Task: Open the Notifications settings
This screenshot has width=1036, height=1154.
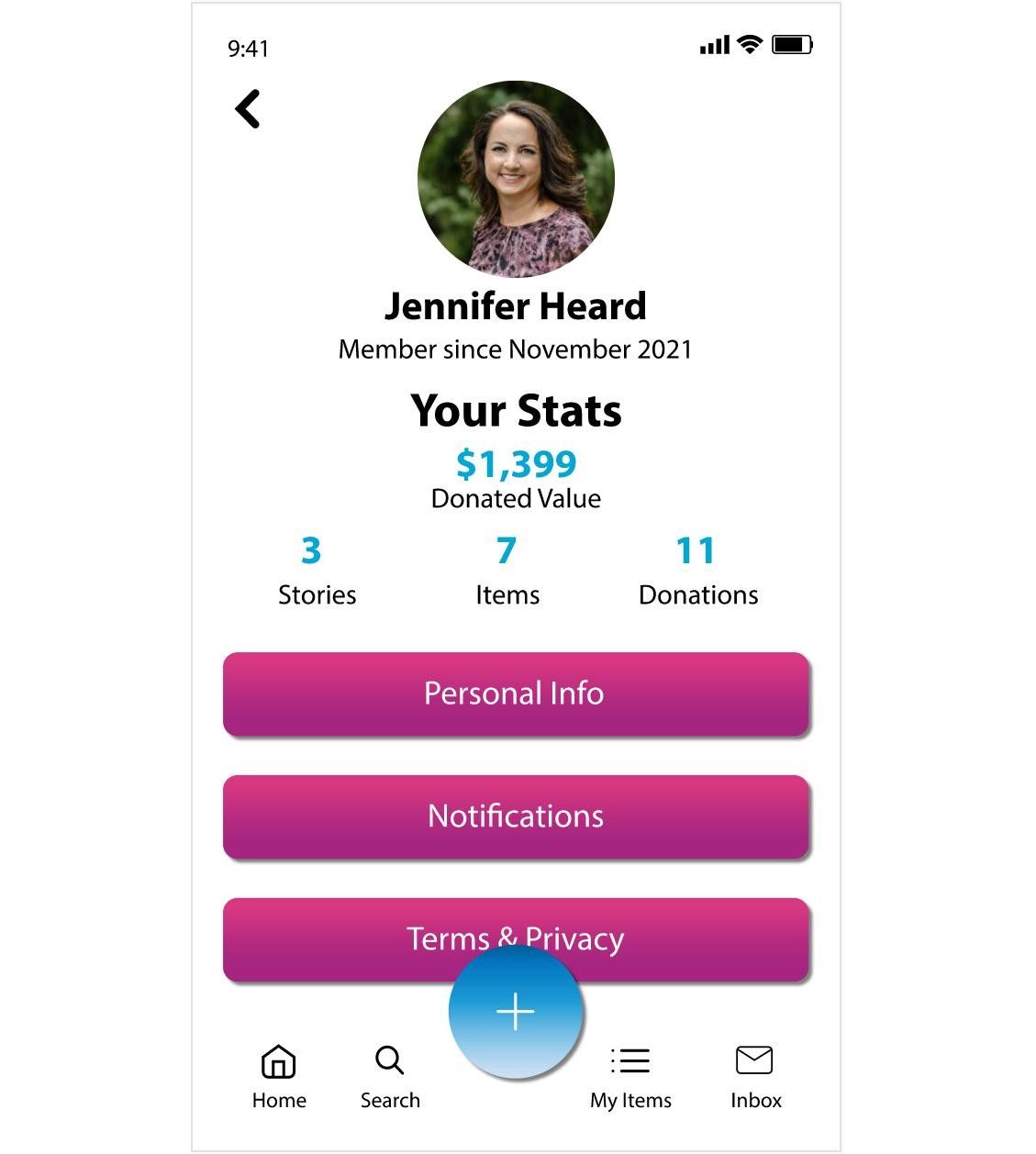Action: tap(515, 816)
